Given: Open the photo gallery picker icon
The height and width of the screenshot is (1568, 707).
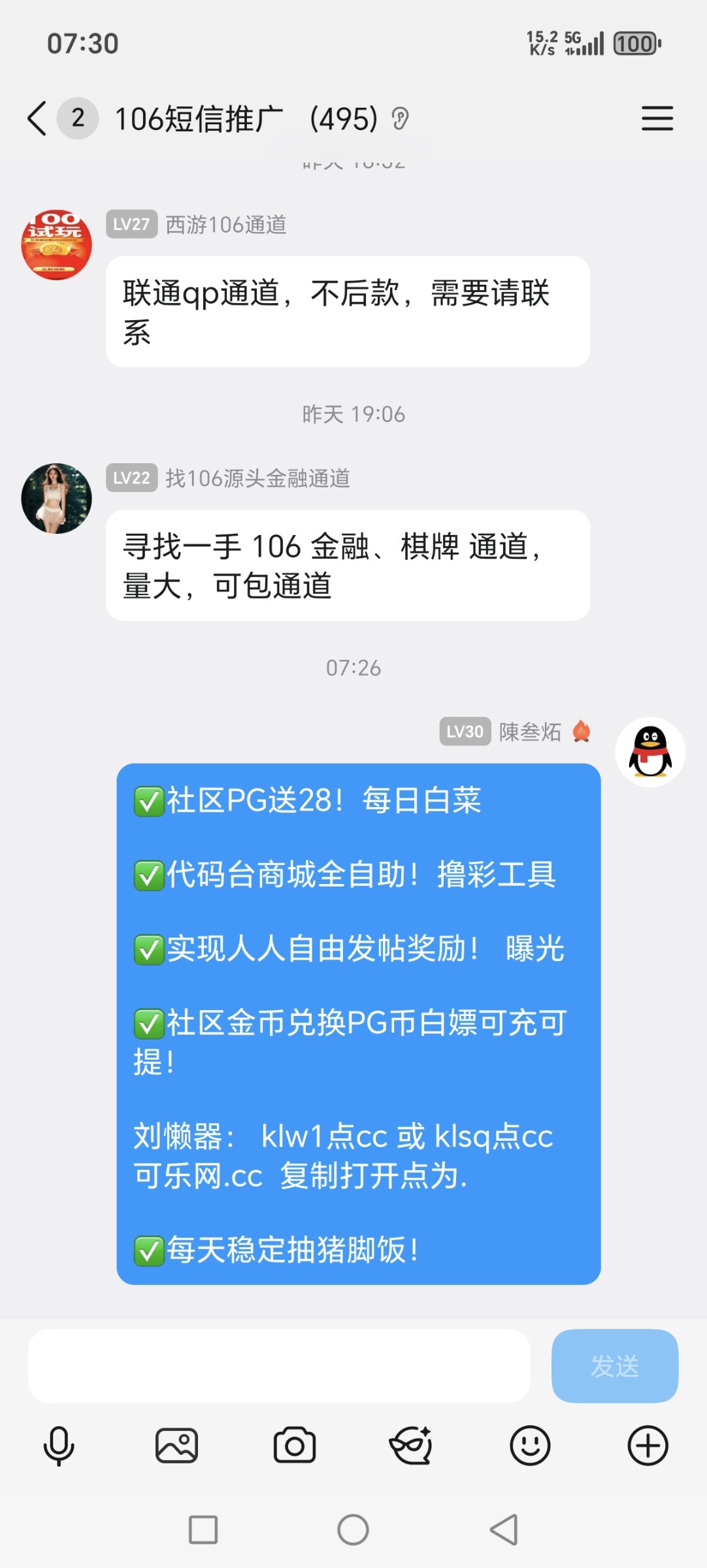Looking at the screenshot, I should (x=176, y=1445).
